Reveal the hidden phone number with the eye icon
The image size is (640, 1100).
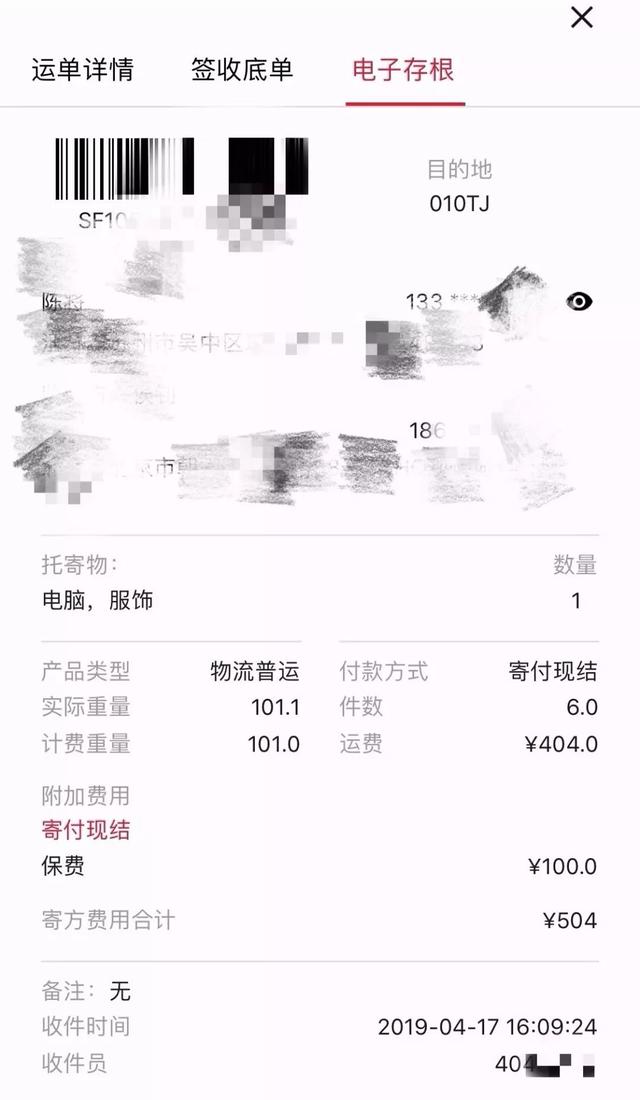point(579,302)
